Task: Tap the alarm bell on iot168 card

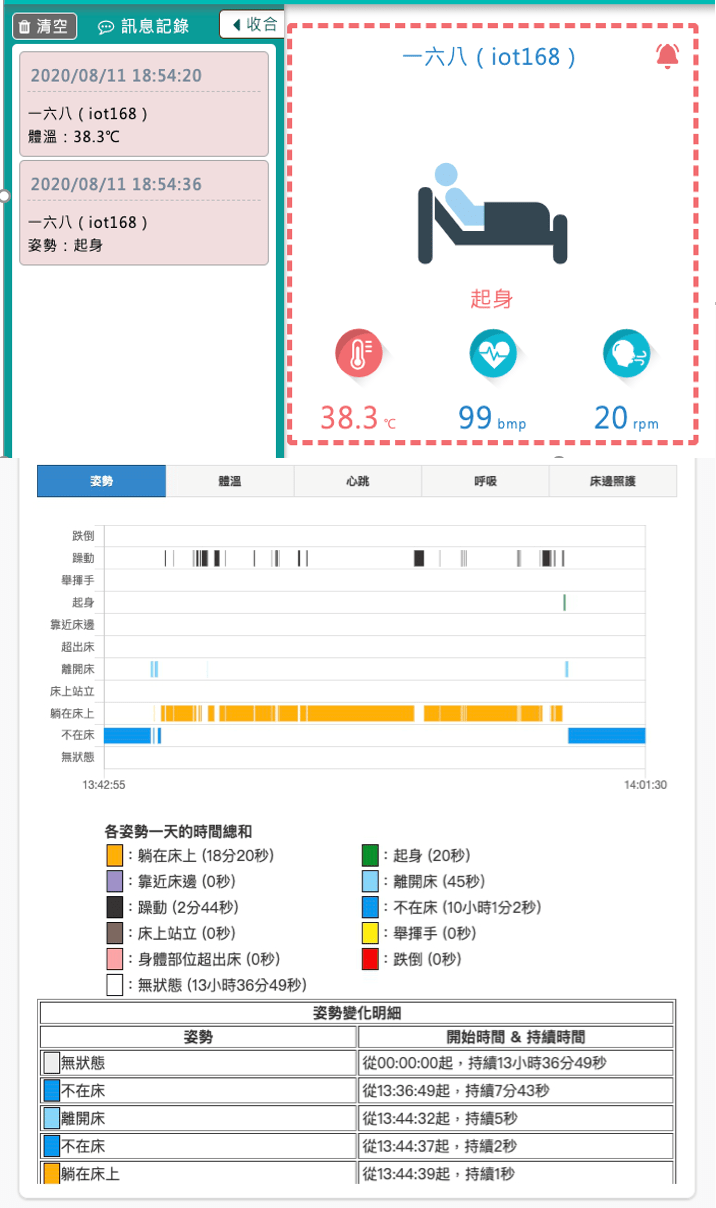Action: tap(667, 57)
